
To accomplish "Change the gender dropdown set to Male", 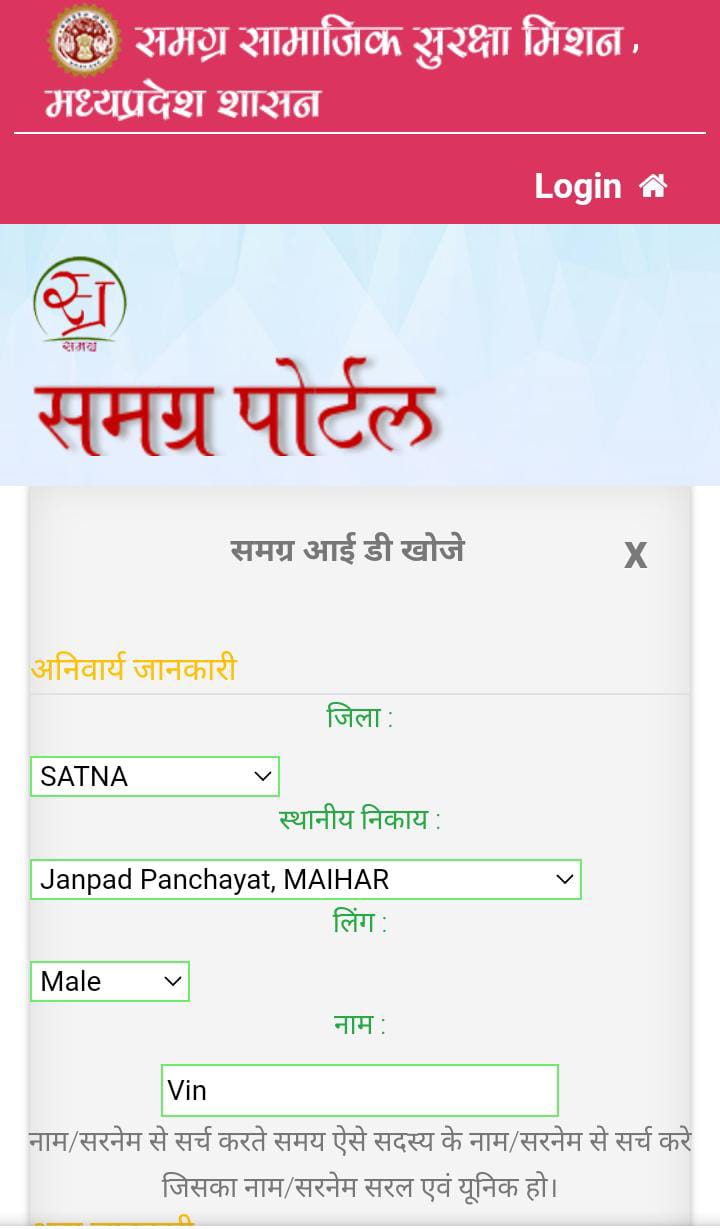I will point(110,981).
